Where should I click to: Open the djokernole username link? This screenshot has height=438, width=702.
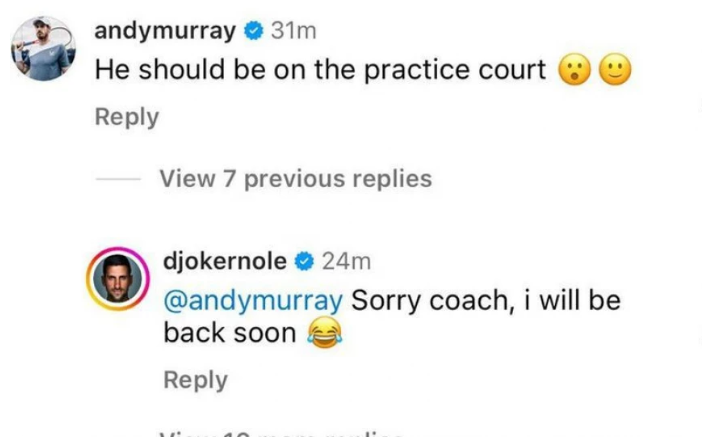225,262
